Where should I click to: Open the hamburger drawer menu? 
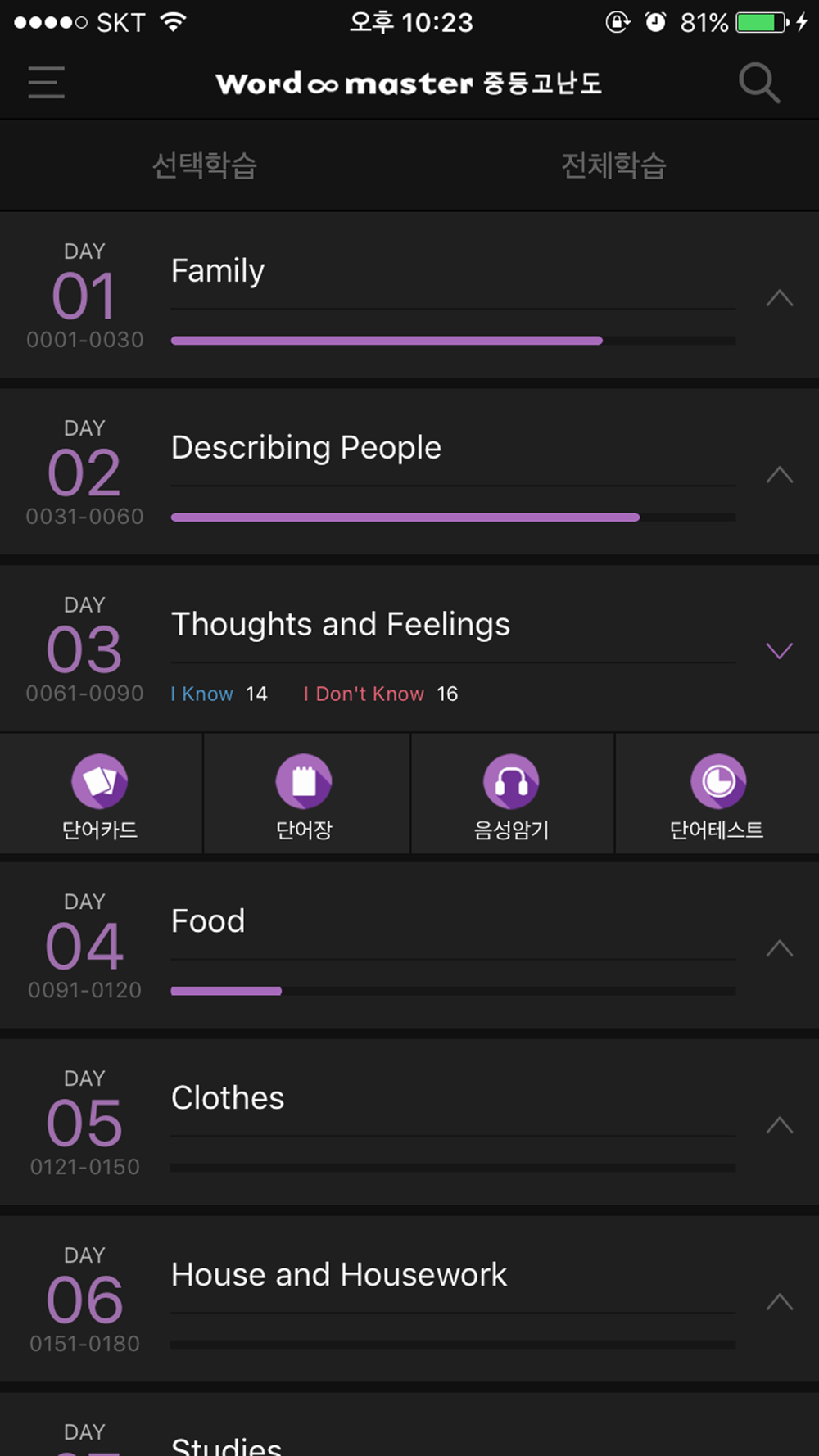pyautogui.click(x=46, y=83)
